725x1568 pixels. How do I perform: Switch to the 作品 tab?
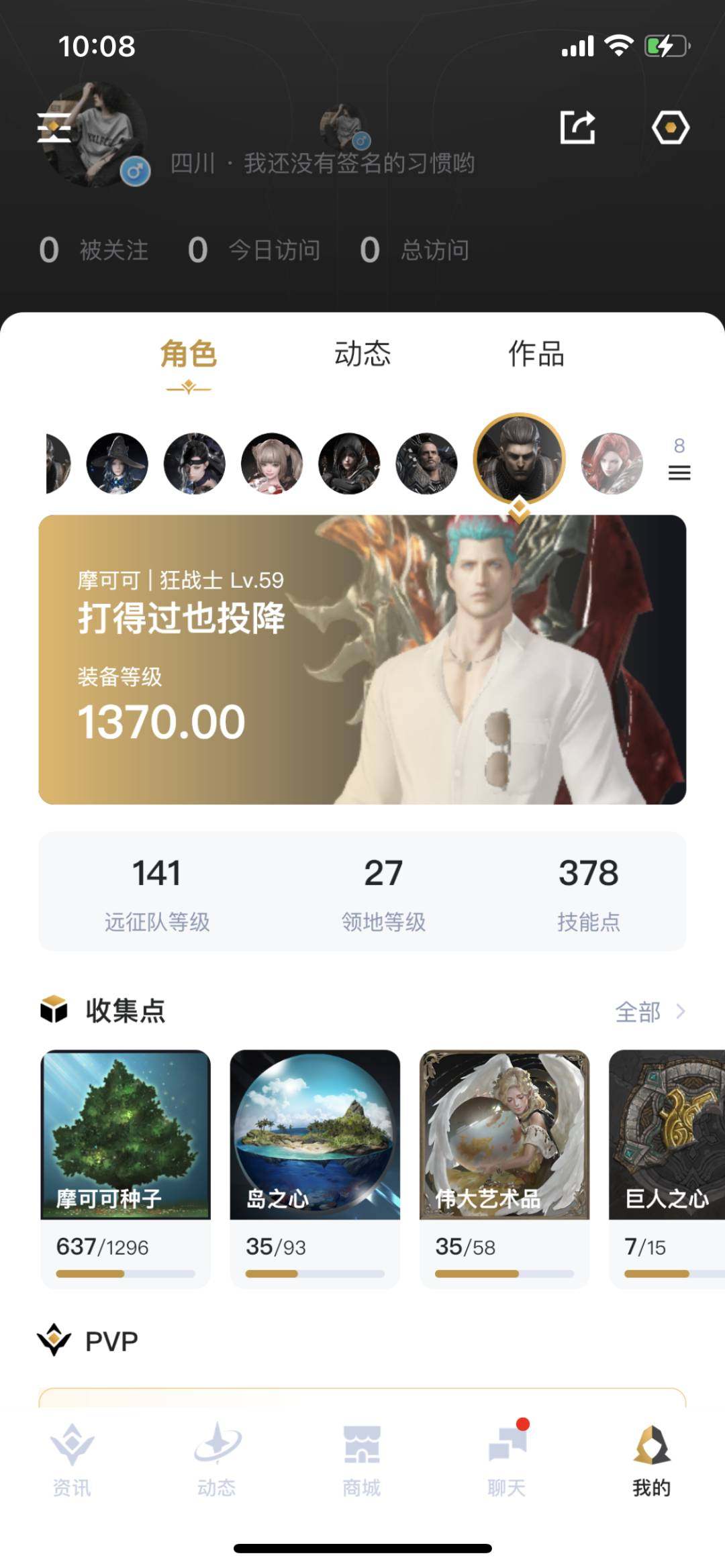(x=536, y=355)
